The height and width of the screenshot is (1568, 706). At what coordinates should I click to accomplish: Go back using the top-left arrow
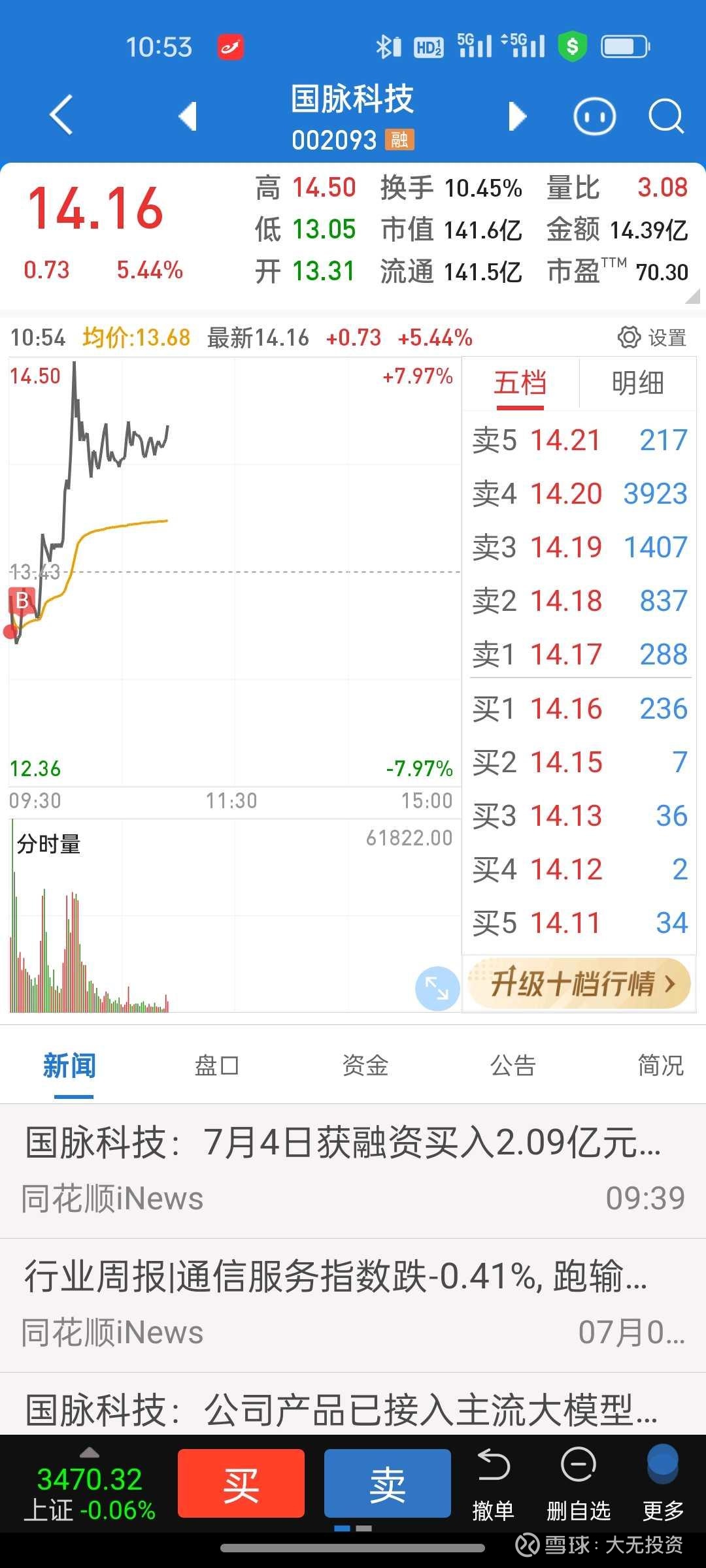click(x=61, y=116)
